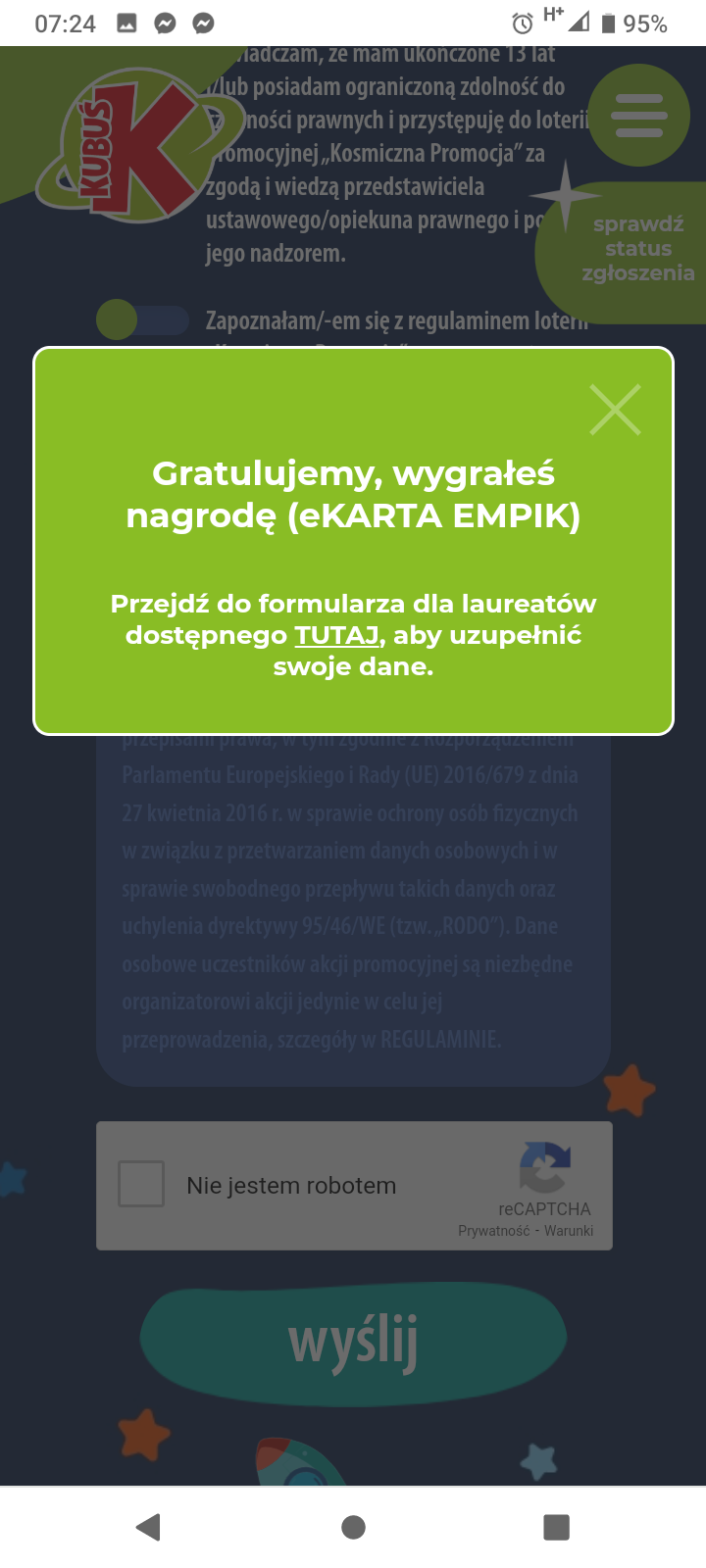Image resolution: width=706 pixels, height=1568 pixels.
Task: Open the TUTAJ winners form link
Action: click(x=336, y=635)
